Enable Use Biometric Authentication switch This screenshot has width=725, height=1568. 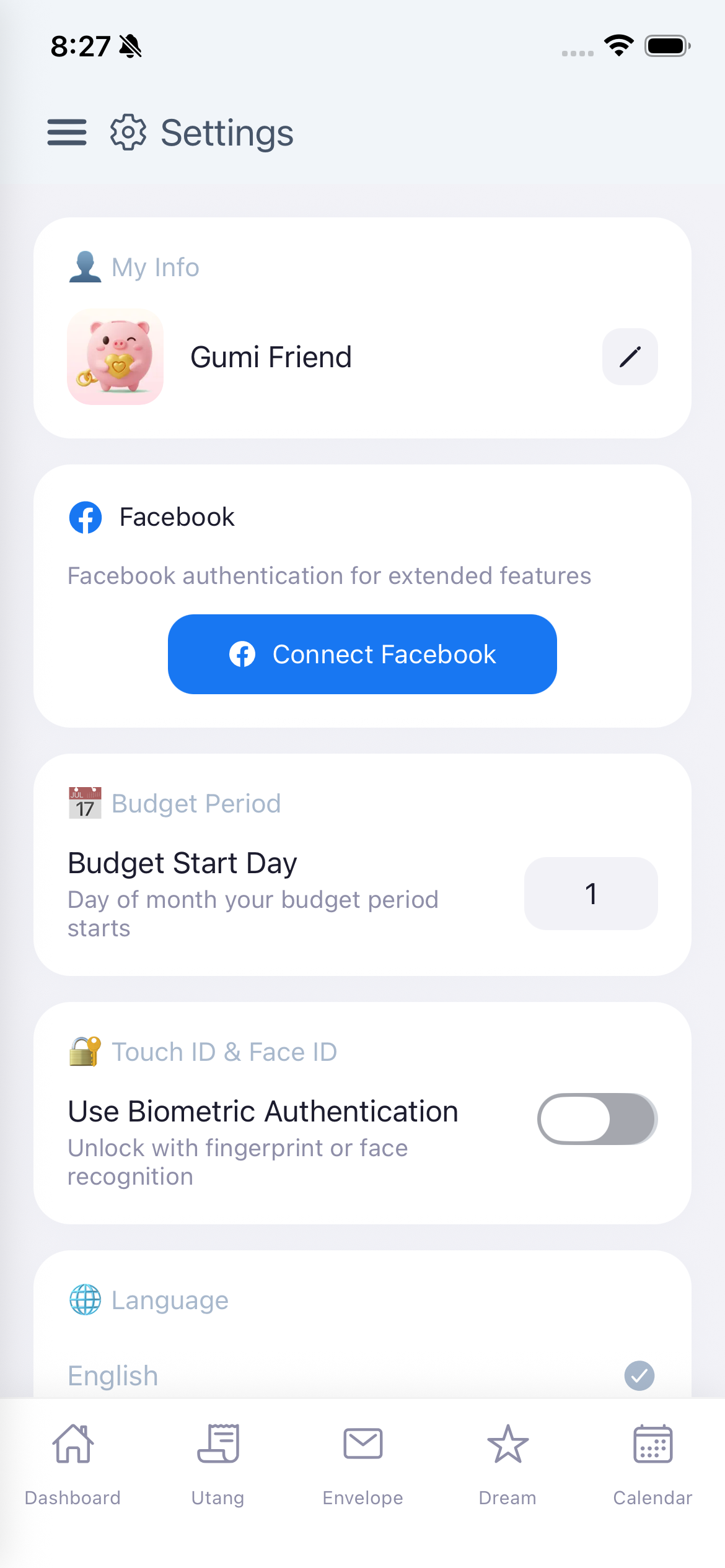click(597, 1119)
